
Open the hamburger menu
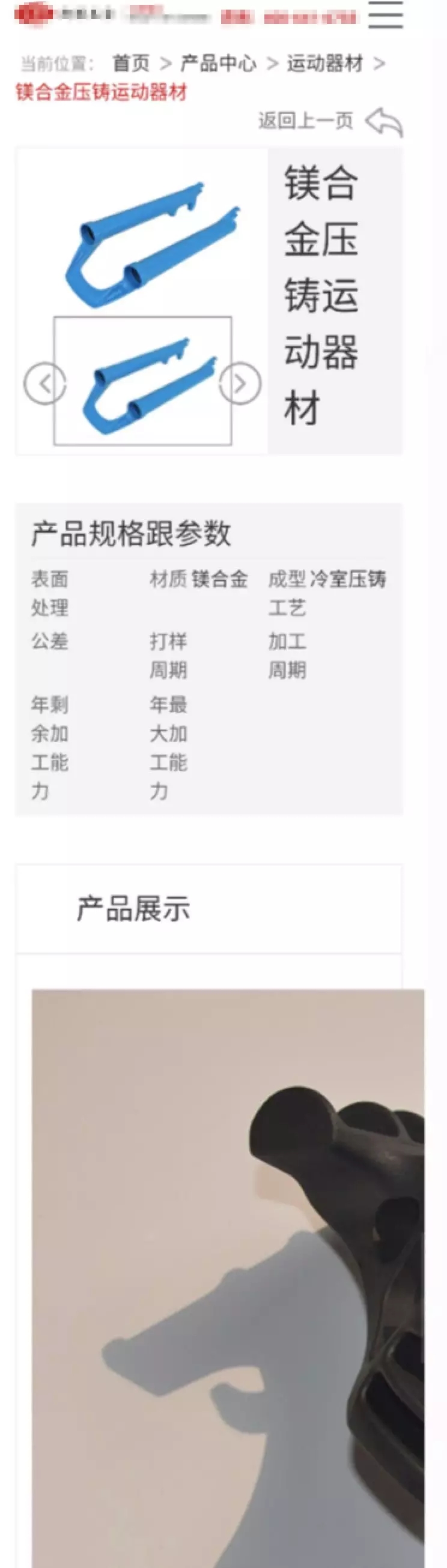point(386,14)
